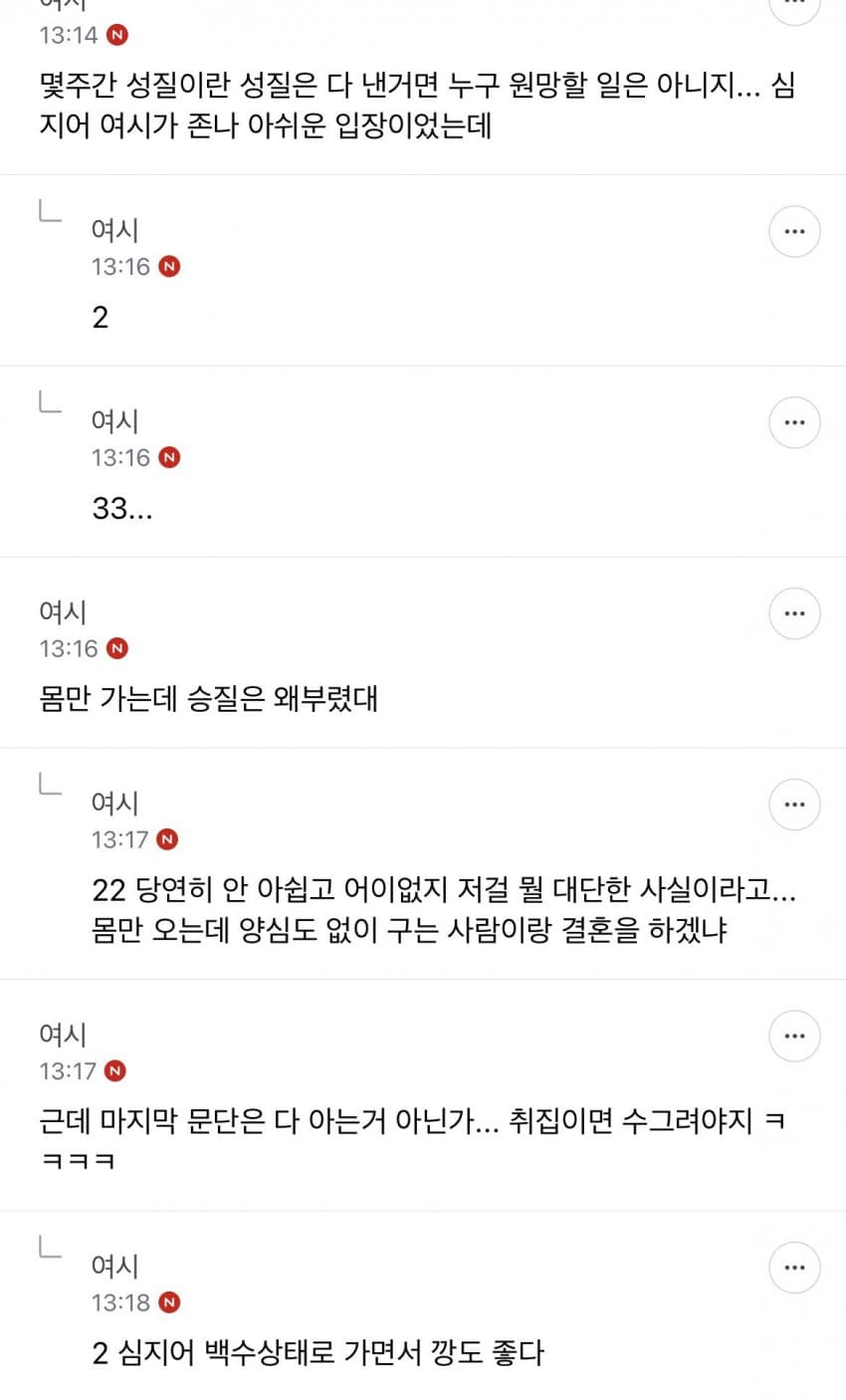Tap the overflow button on the "2 심지어 백수상태로" reply
The image size is (846, 1400).
(794, 1268)
